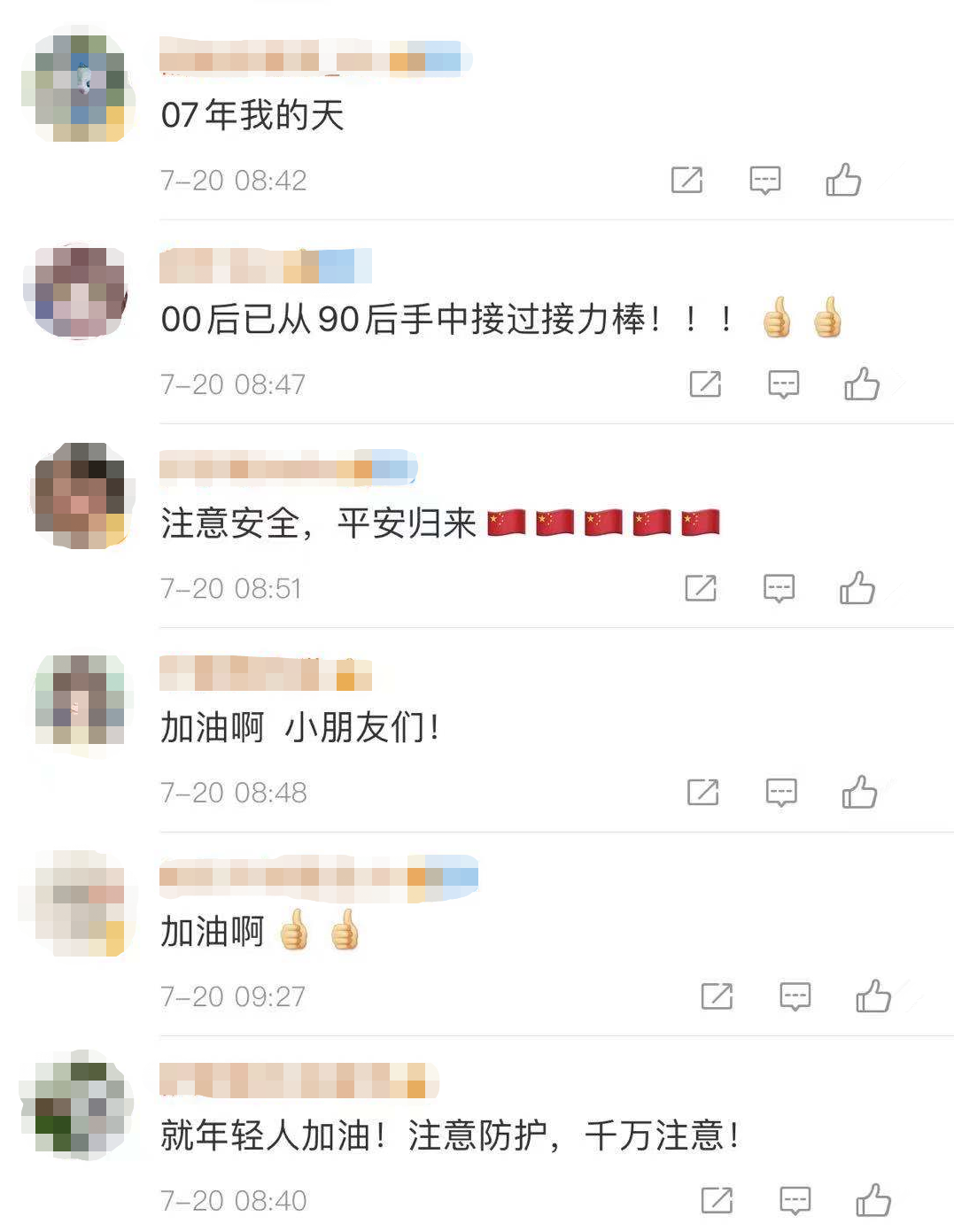
Task: Repost the comment "07年我的天"
Action: pos(686,180)
